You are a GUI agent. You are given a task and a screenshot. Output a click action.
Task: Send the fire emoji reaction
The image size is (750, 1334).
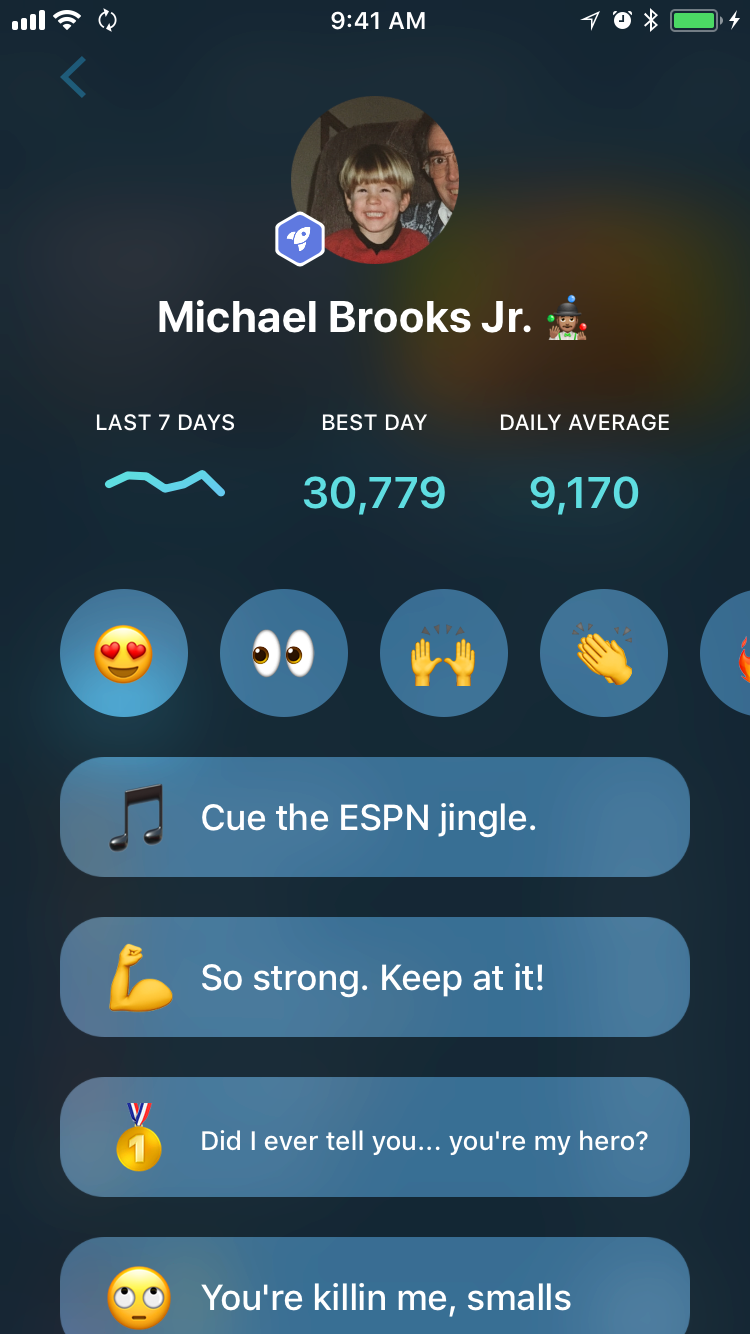tap(730, 653)
